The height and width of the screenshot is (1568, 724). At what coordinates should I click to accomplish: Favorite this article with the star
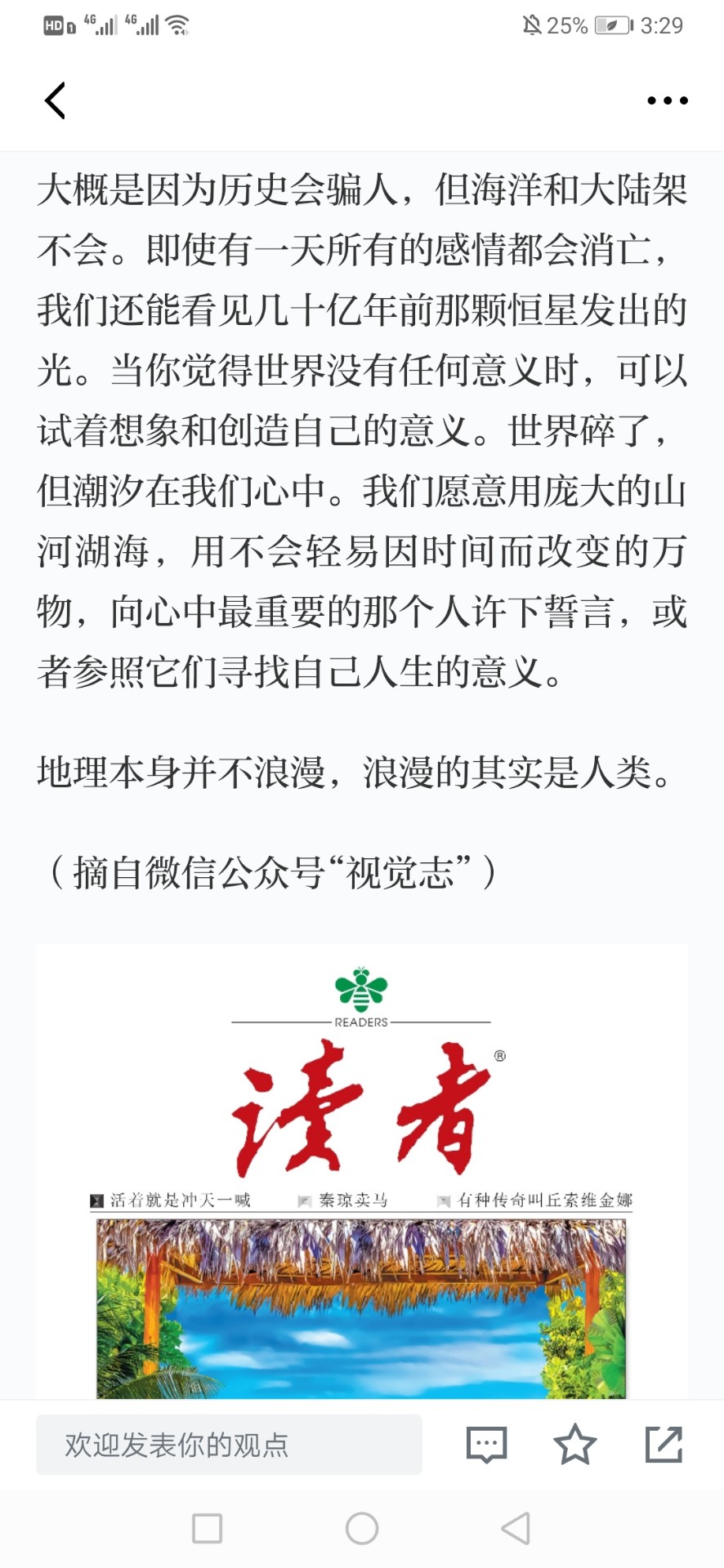pos(575,1444)
